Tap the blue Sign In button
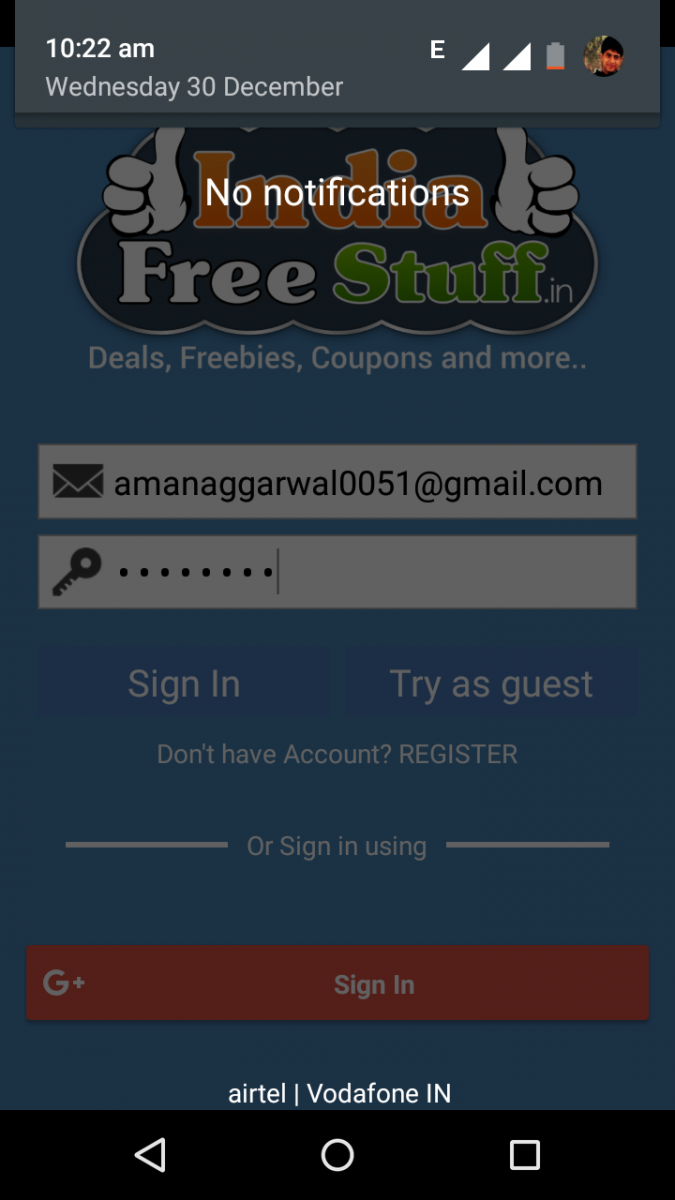 coord(184,684)
